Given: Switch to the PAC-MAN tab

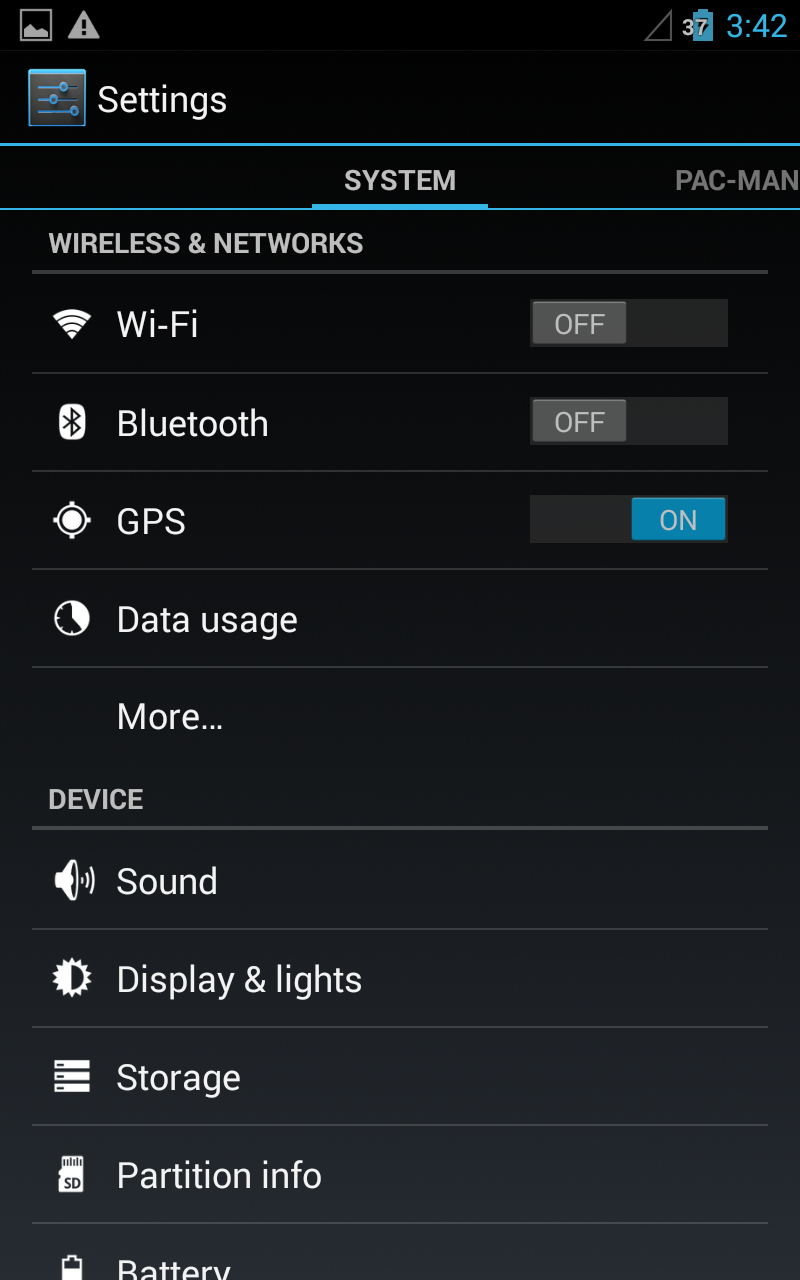Looking at the screenshot, I should [736, 181].
